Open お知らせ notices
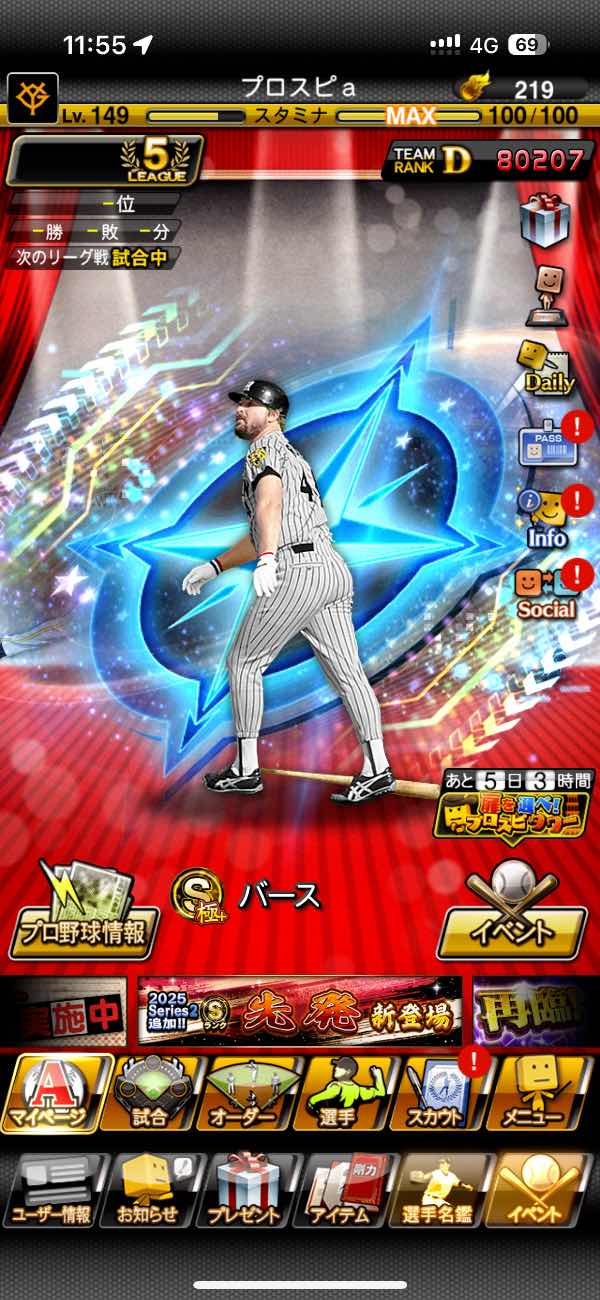This screenshot has width=600, height=1300. pyautogui.click(x=150, y=1190)
